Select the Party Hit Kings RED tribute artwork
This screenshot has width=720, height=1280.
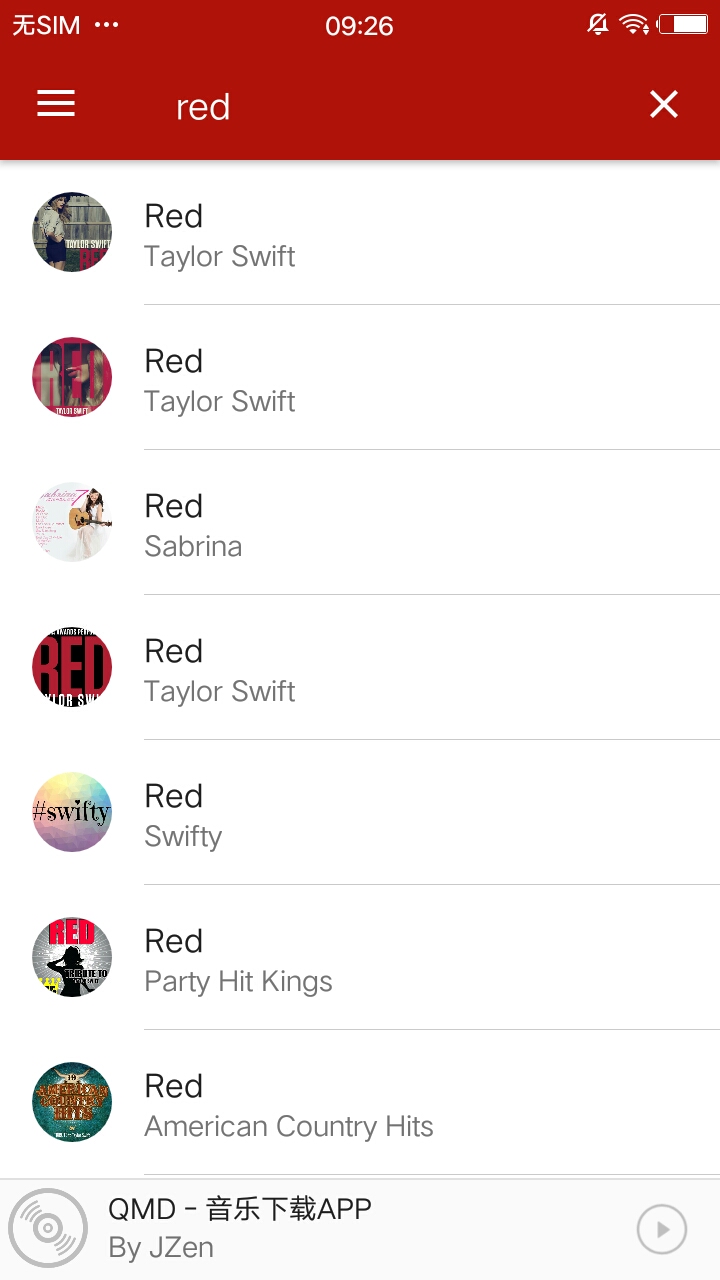pos(72,957)
